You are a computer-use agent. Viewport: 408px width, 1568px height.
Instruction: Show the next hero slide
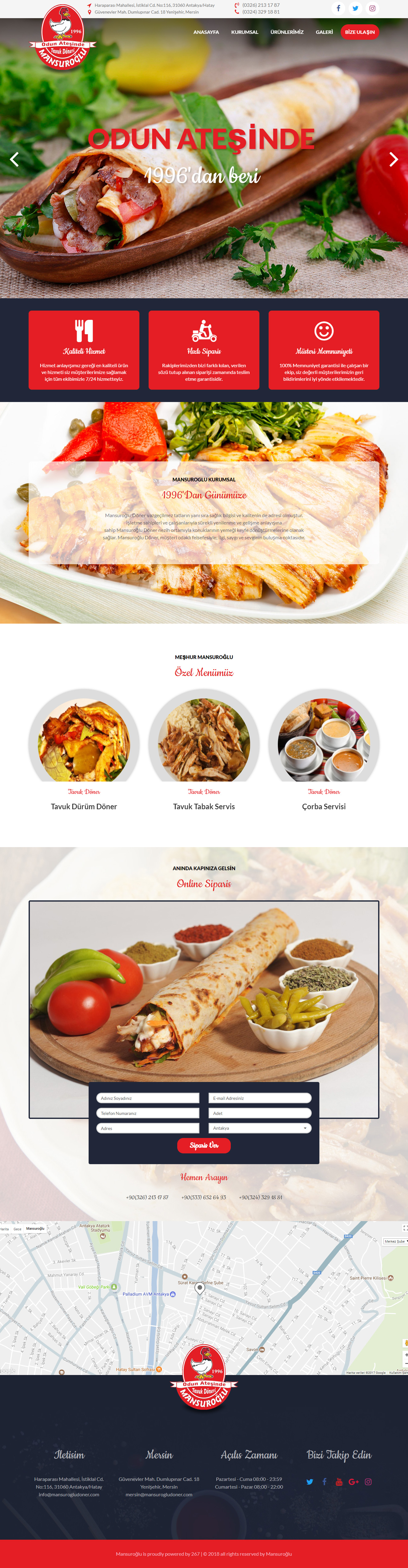(x=394, y=159)
